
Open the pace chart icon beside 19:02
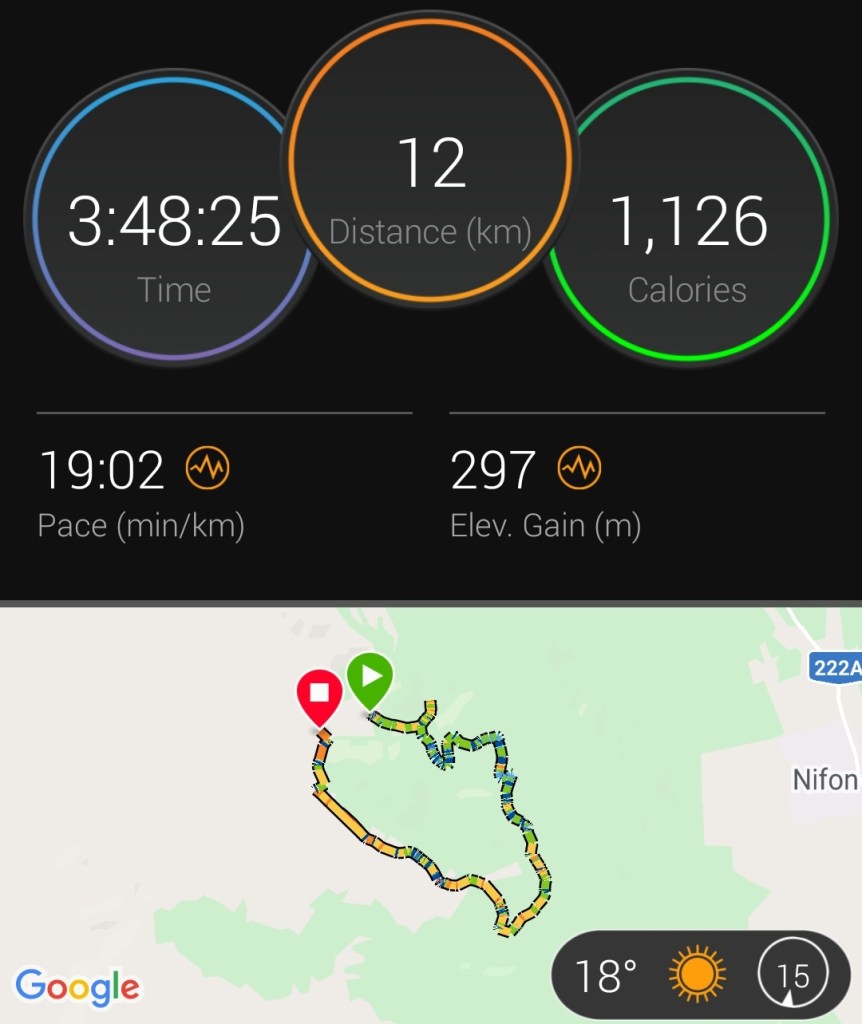(208, 468)
